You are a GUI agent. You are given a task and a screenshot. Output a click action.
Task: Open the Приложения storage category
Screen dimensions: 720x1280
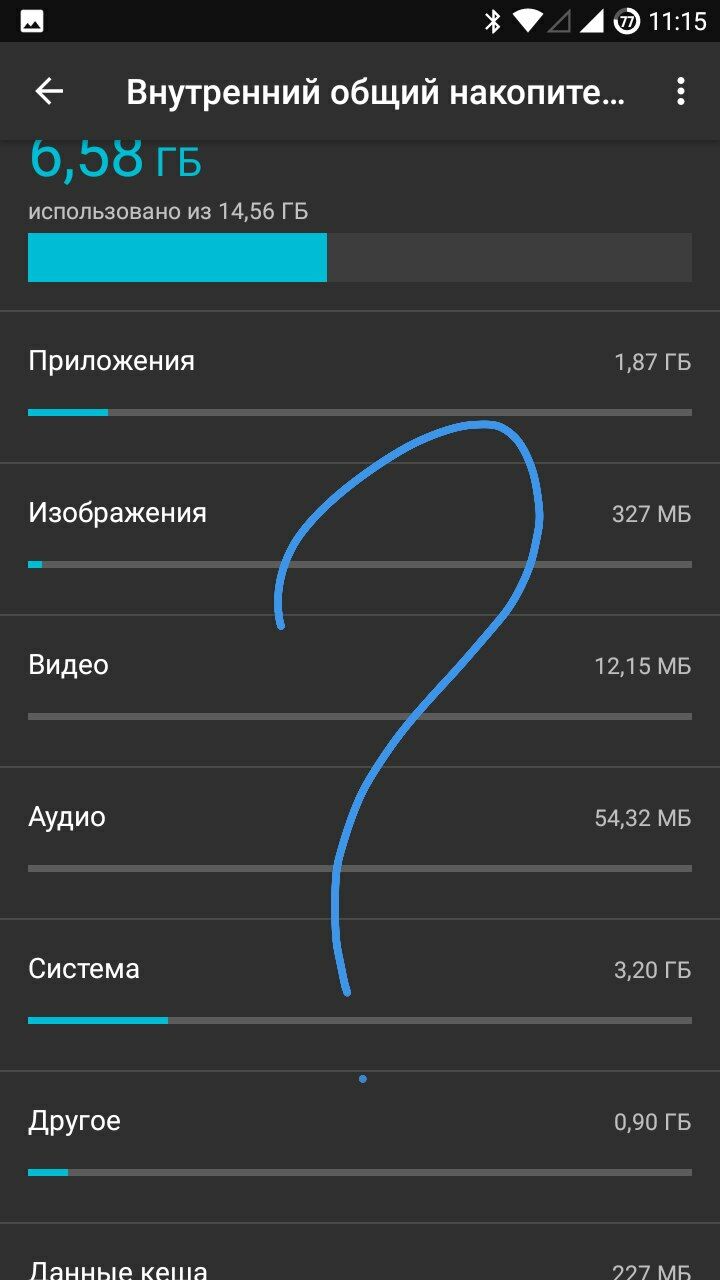click(359, 385)
